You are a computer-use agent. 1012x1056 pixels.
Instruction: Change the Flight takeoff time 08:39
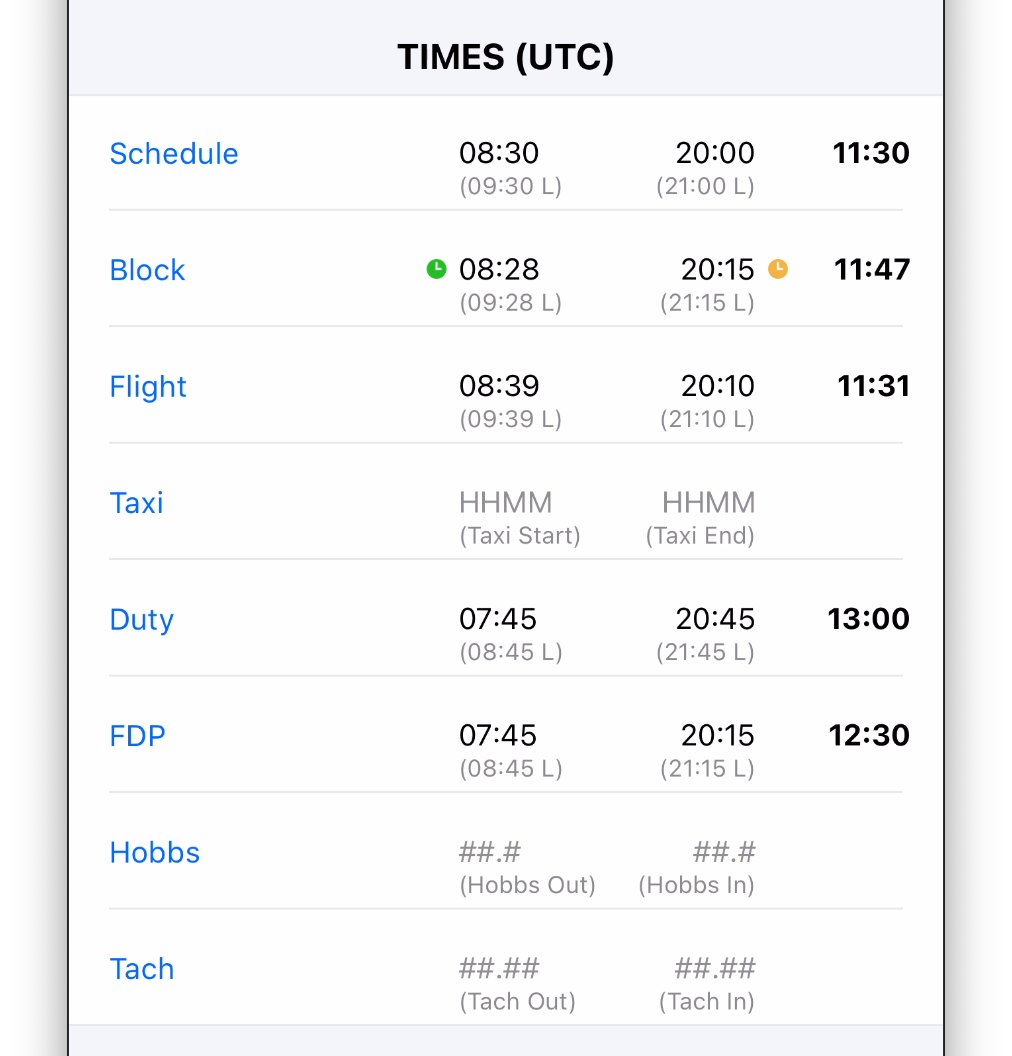pos(499,387)
